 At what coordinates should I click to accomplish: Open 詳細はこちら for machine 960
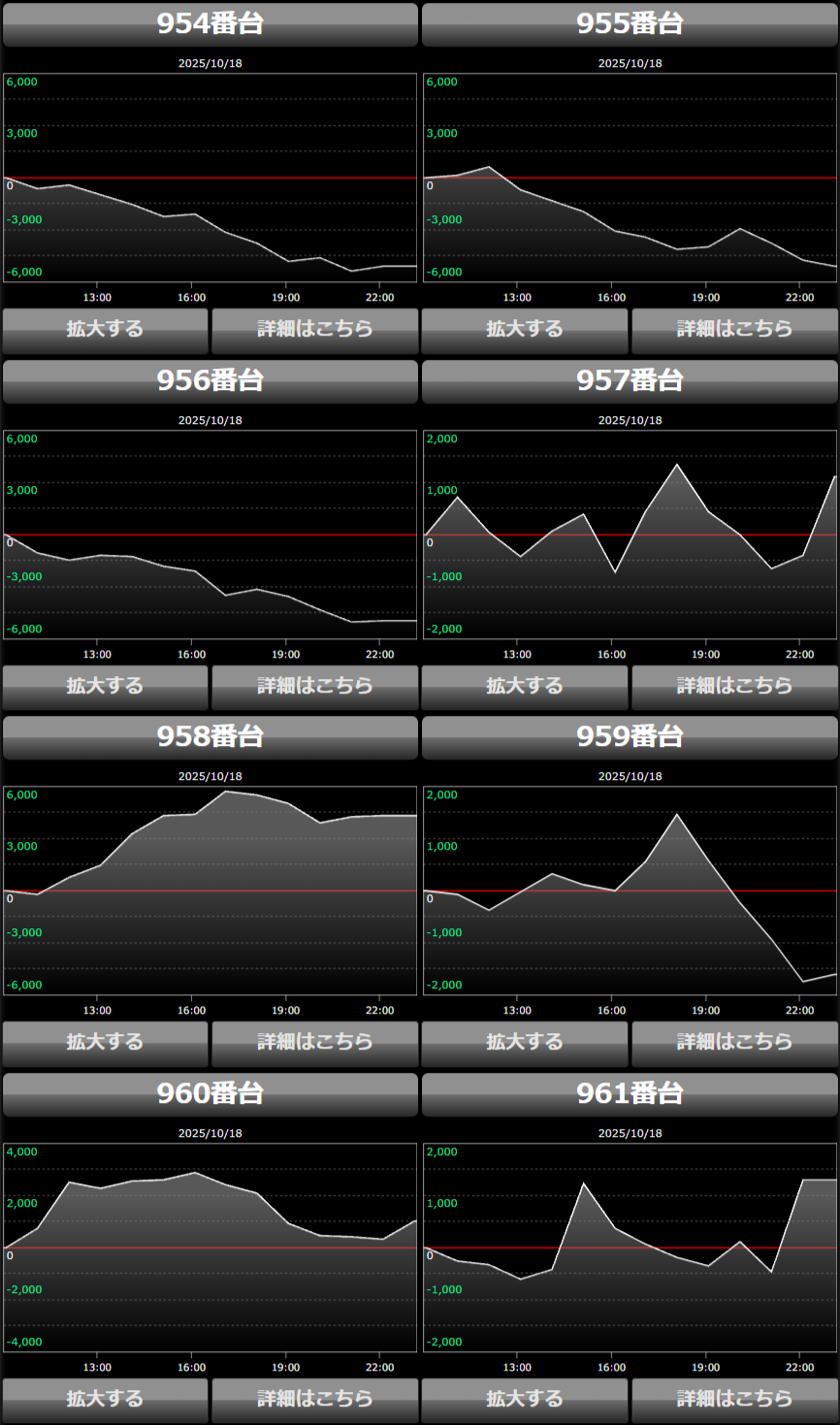[314, 1400]
